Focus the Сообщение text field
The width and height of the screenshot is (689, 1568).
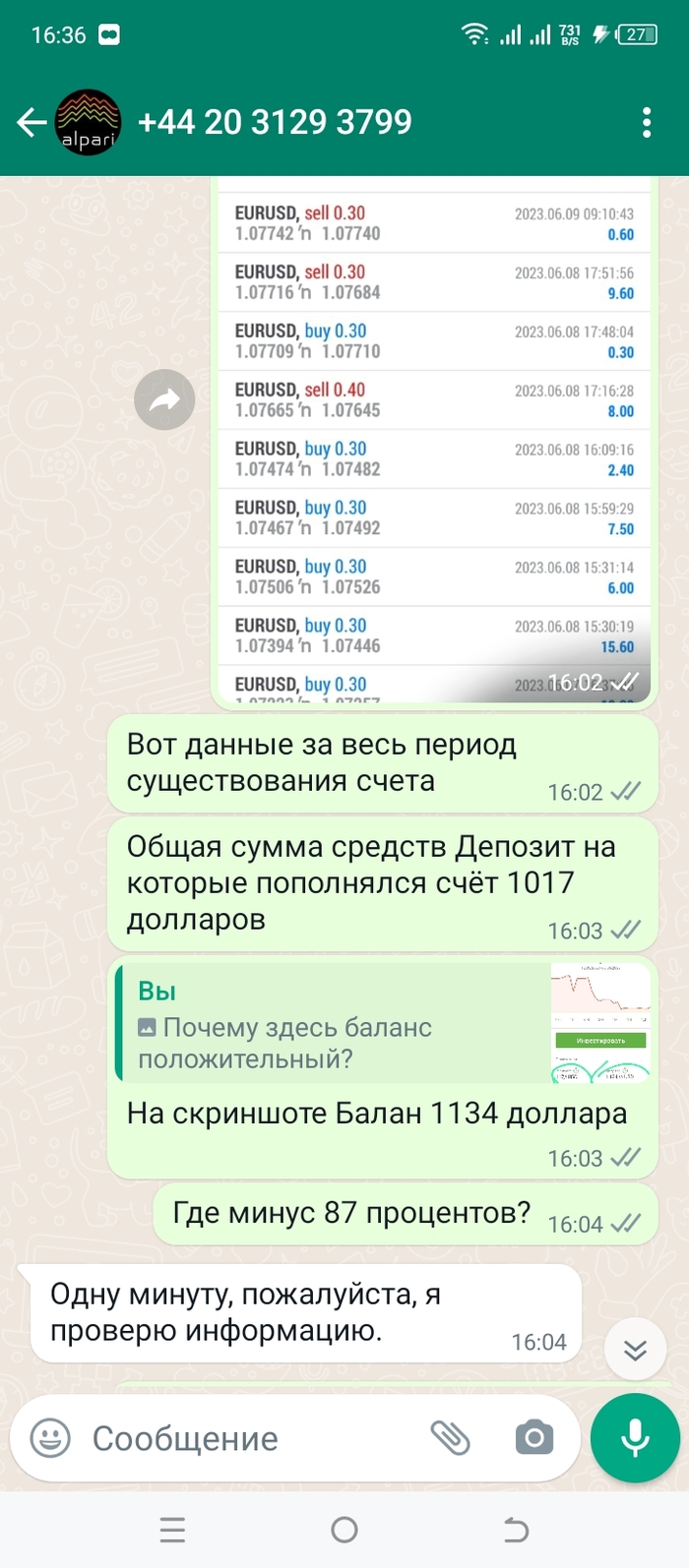(246, 1438)
